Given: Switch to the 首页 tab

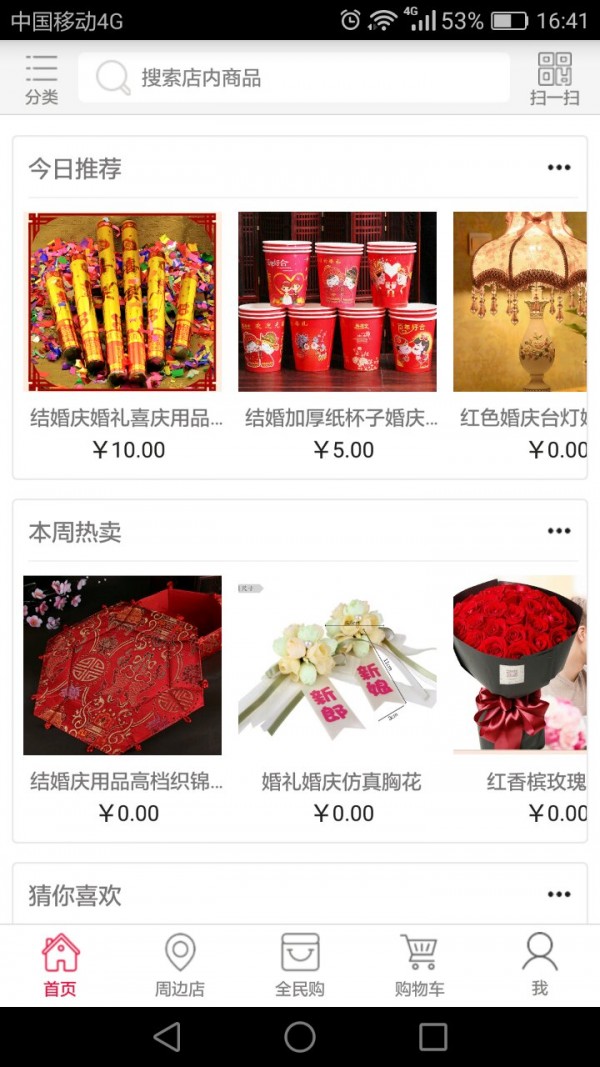Looking at the screenshot, I should [60, 965].
